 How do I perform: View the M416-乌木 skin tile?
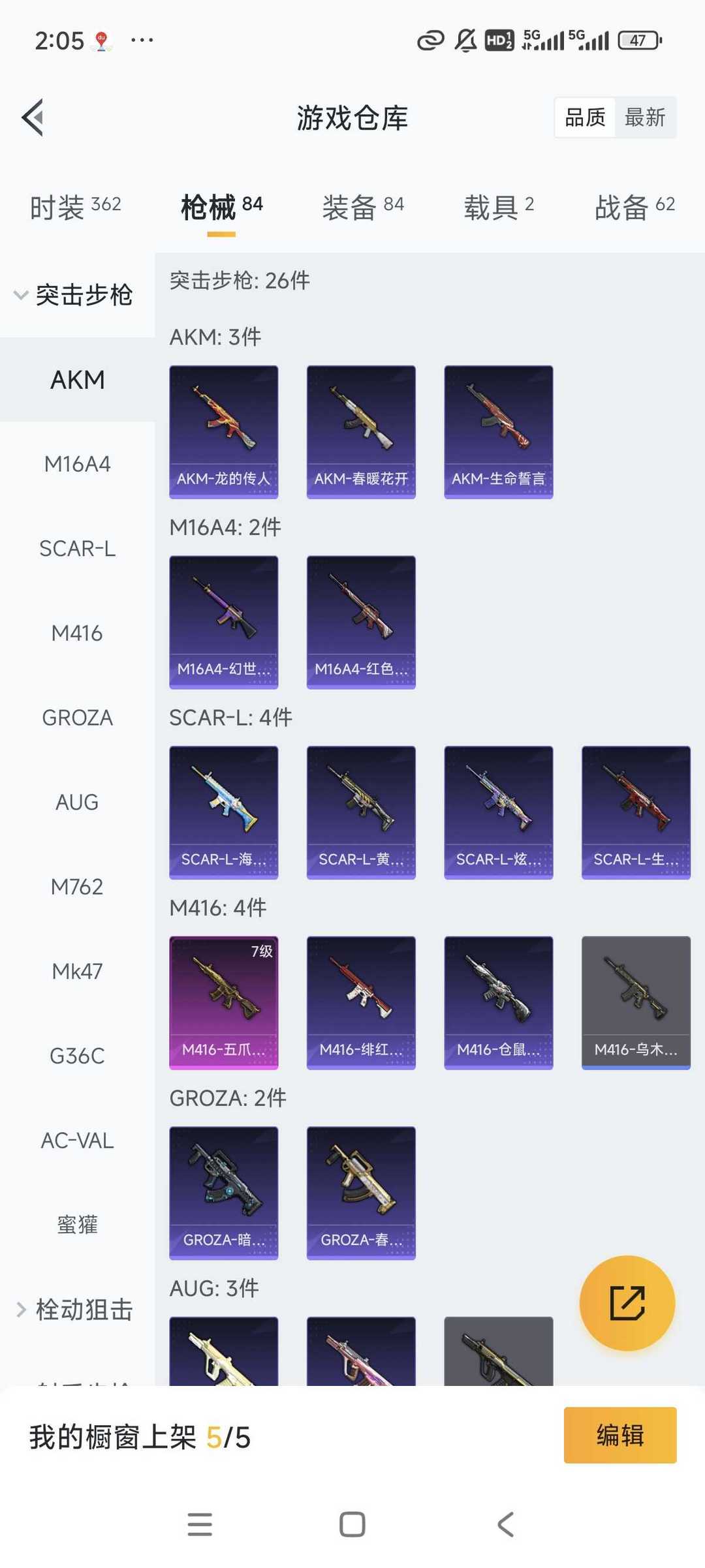pos(635,1002)
